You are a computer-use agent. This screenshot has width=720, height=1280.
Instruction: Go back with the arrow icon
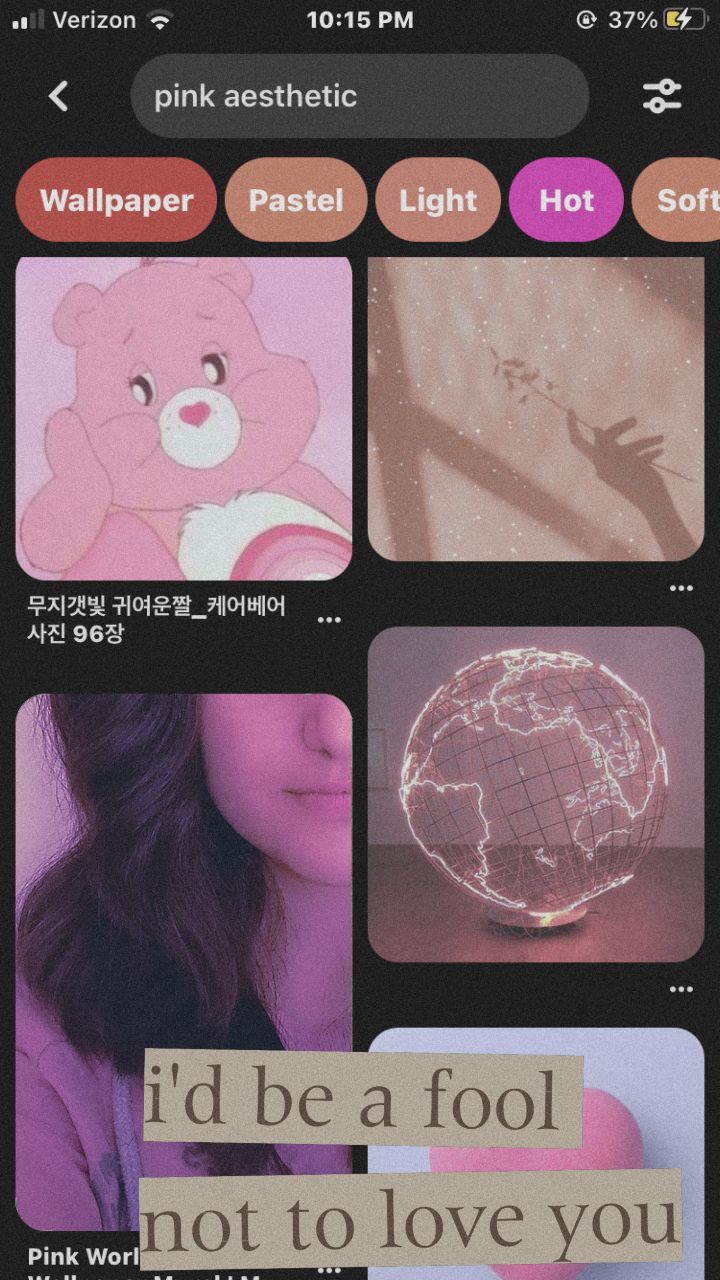59,96
